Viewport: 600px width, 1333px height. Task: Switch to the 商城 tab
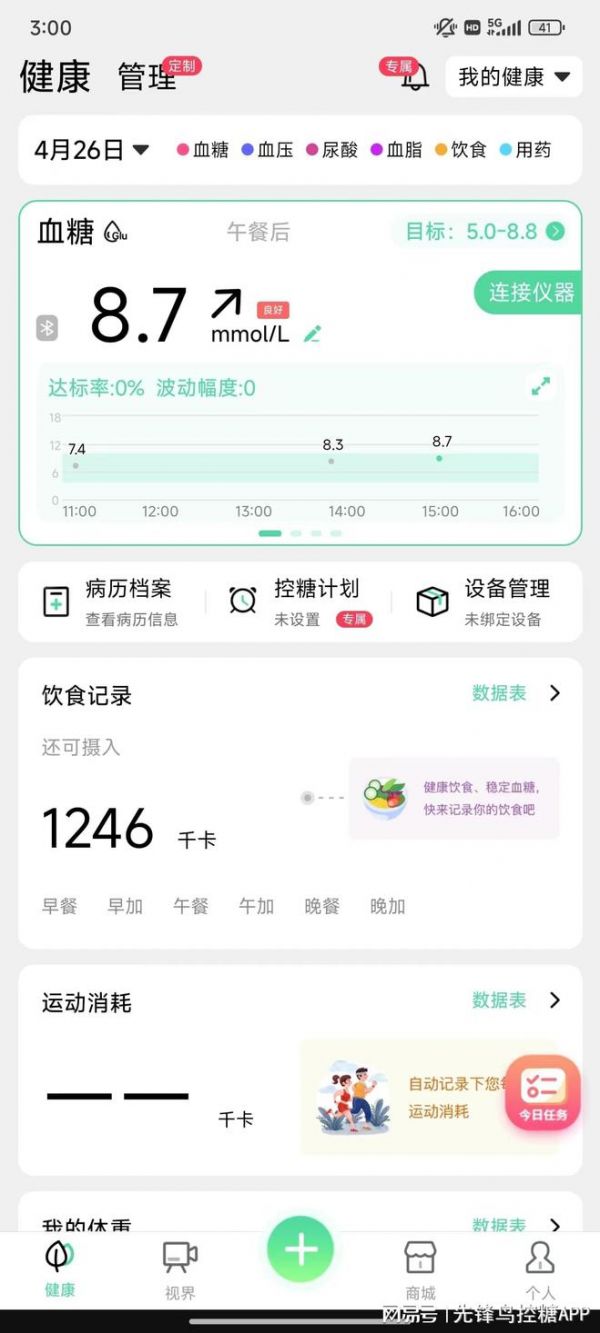pos(420,1269)
